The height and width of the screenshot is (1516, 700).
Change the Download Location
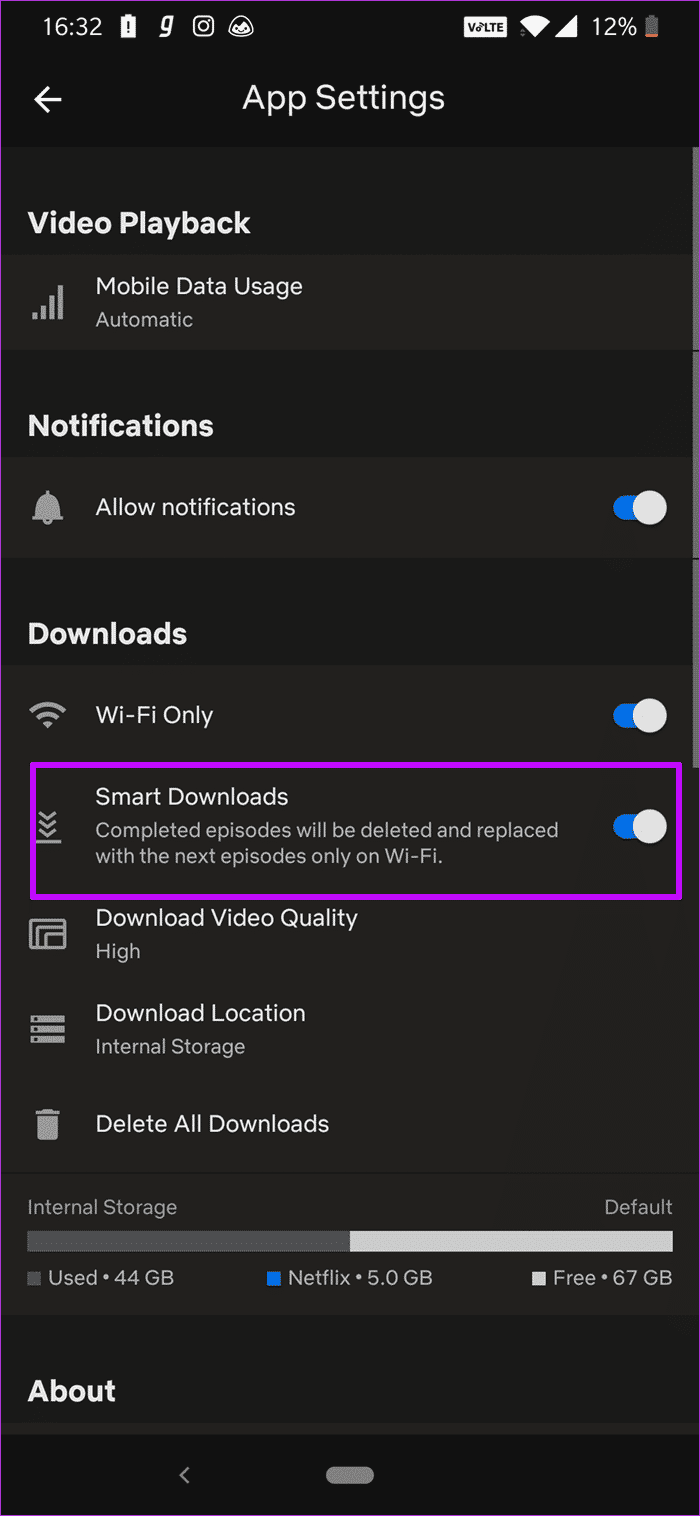click(x=350, y=1029)
